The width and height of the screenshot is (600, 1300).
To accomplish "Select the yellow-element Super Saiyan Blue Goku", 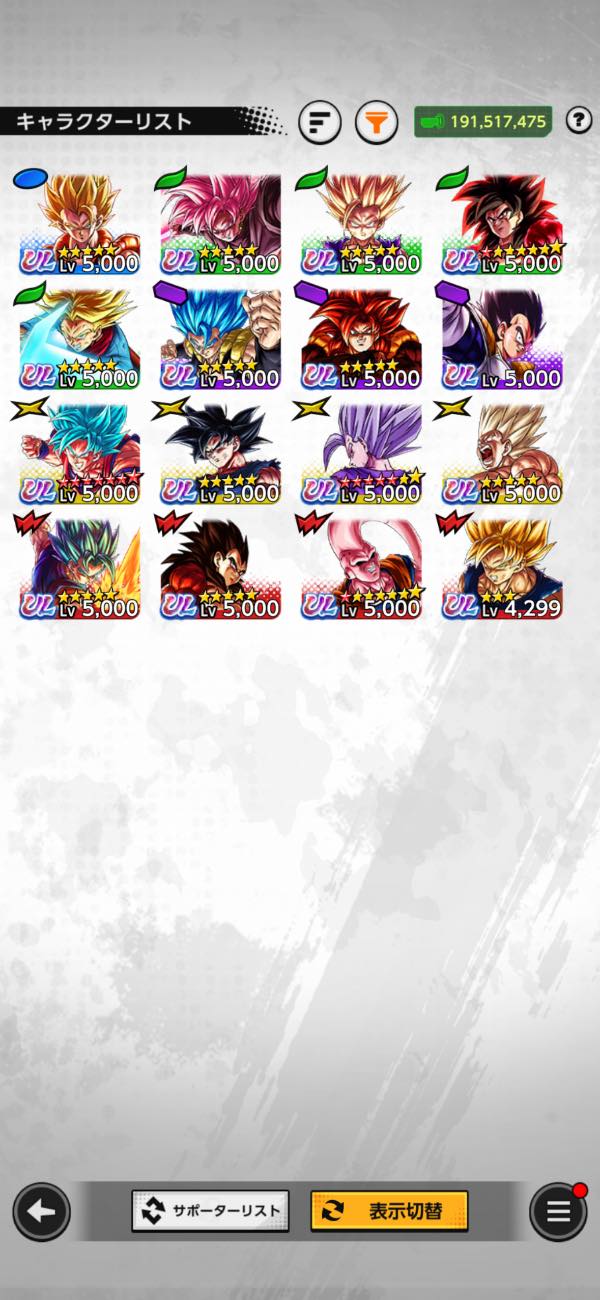I will (x=79, y=452).
